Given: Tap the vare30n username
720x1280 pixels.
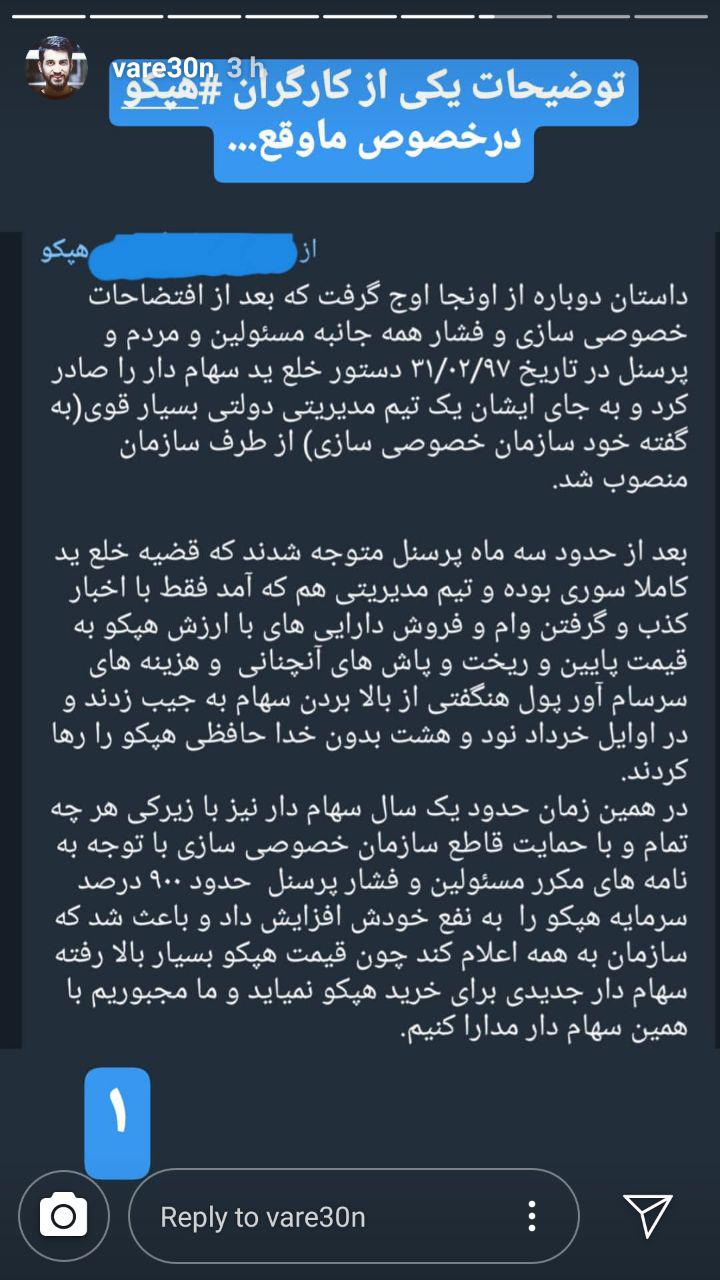Looking at the screenshot, I should point(164,67).
